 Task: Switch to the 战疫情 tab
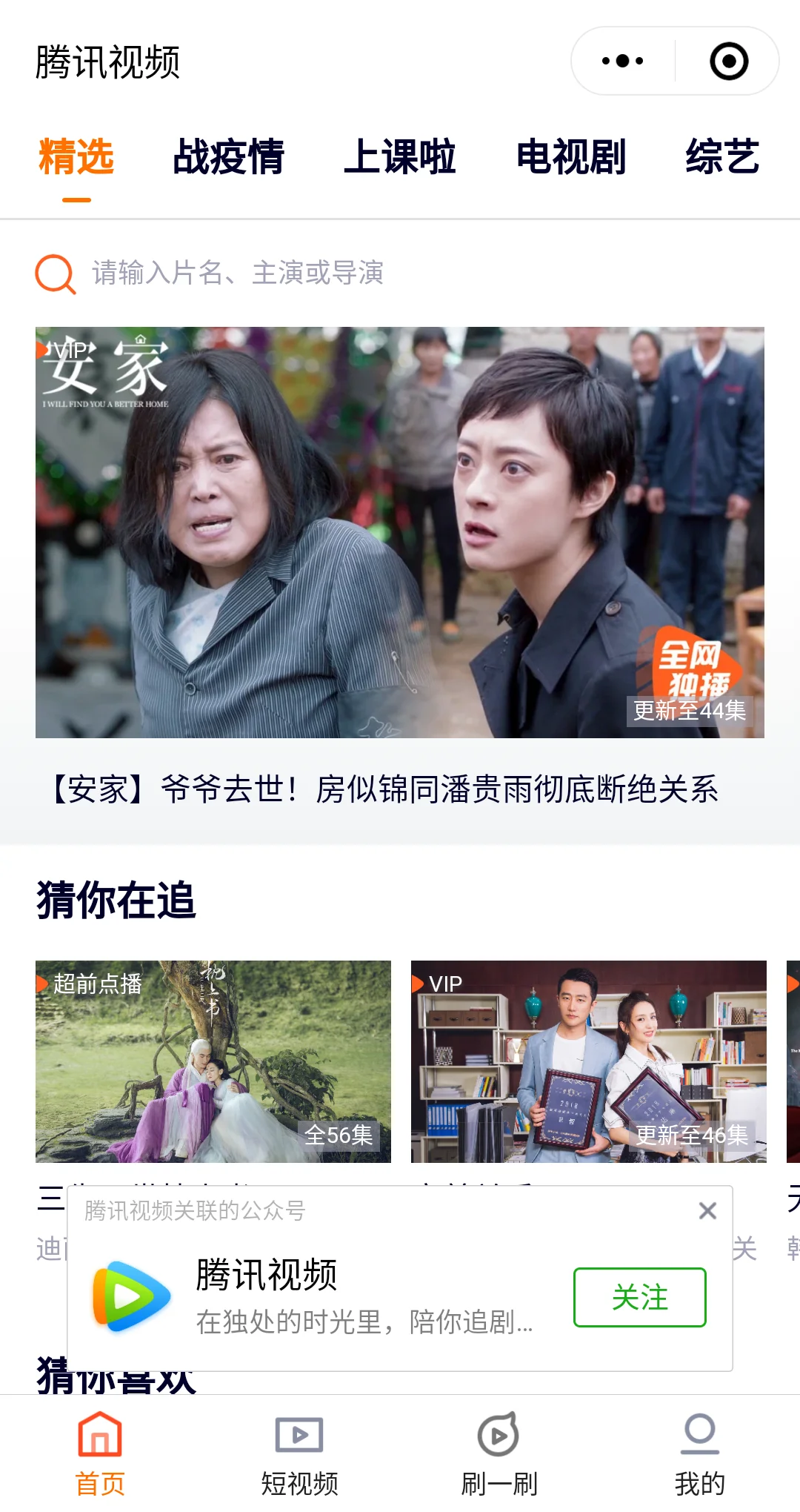[228, 157]
